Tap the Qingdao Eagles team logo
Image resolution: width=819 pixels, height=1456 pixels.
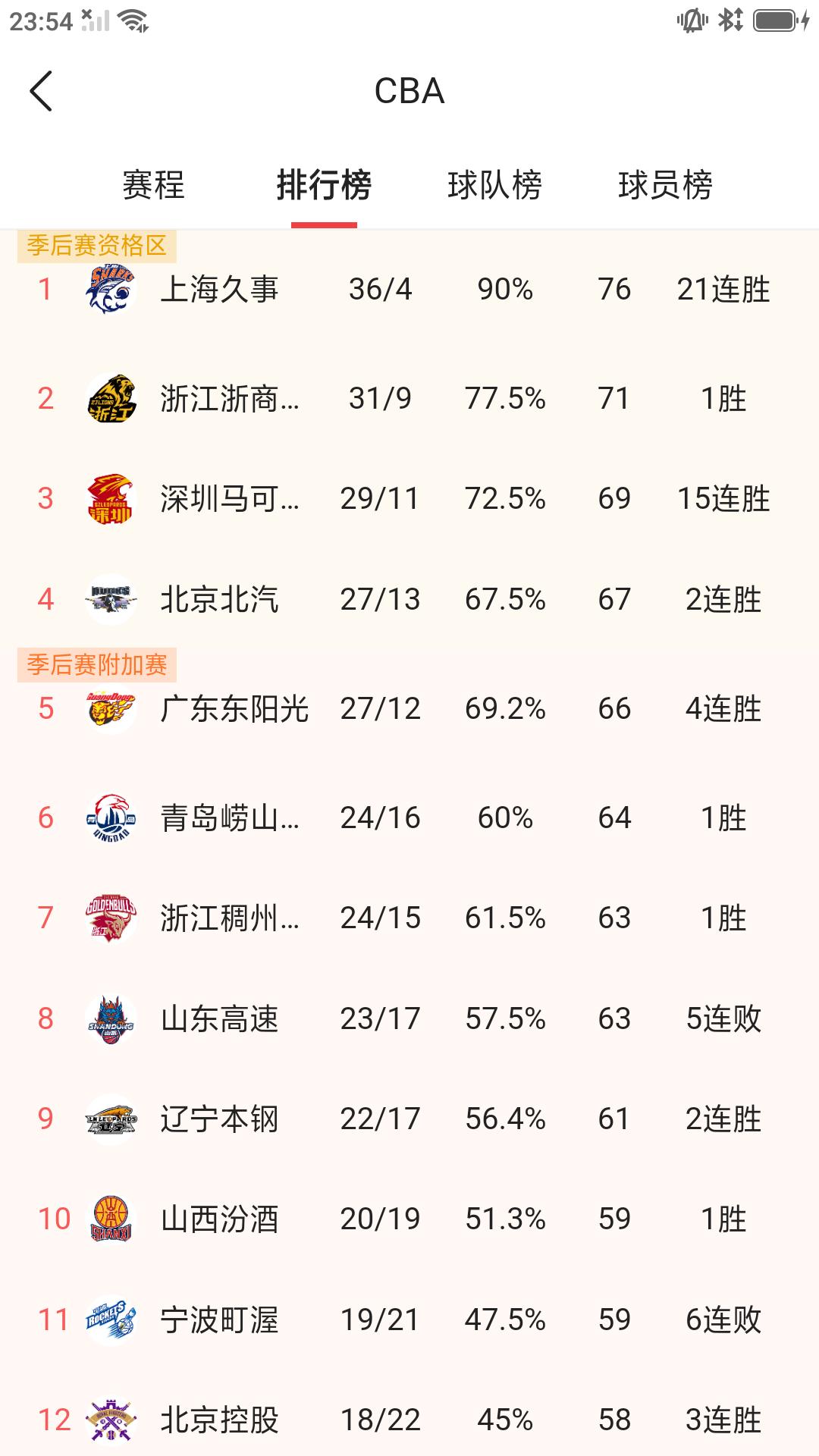[x=110, y=817]
